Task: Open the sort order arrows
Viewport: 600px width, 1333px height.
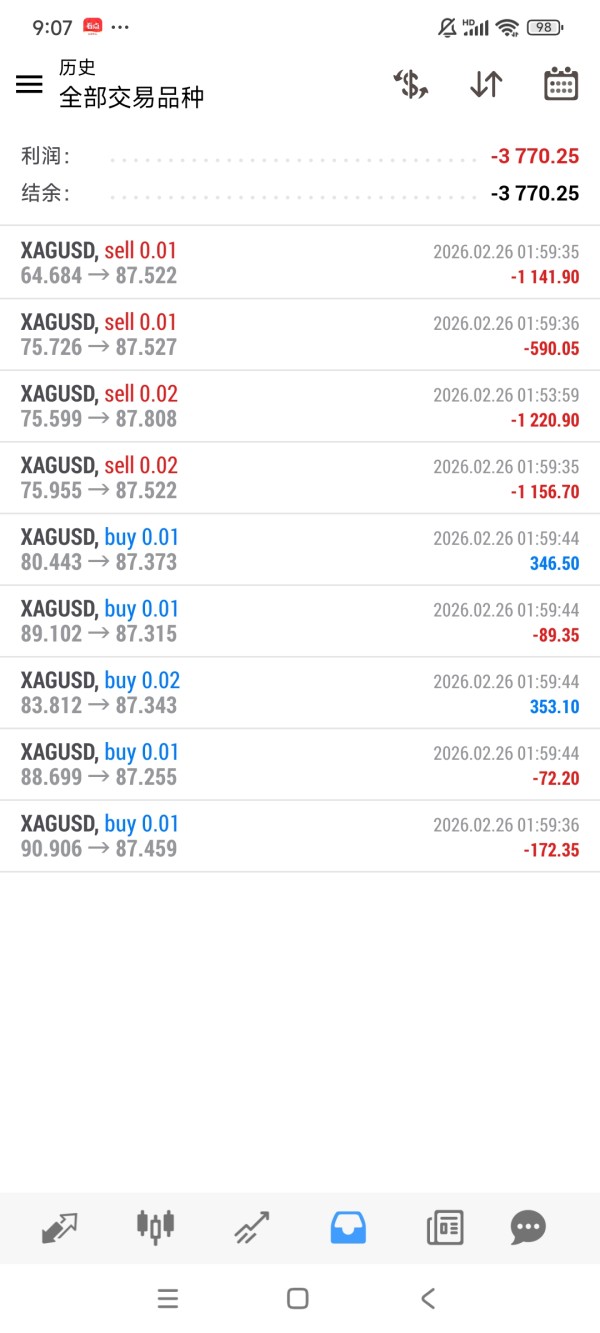Action: pyautogui.click(x=486, y=84)
